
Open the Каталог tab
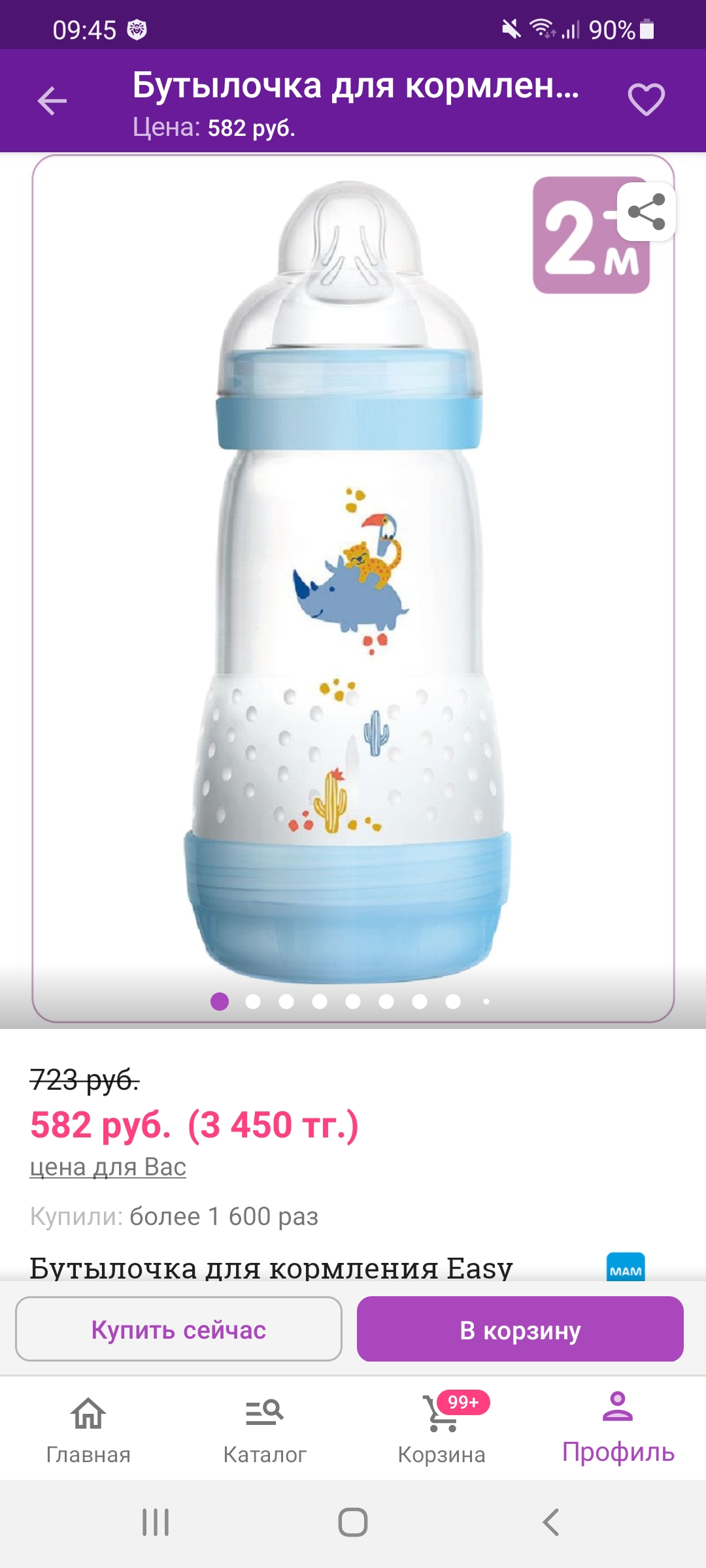(x=265, y=1429)
